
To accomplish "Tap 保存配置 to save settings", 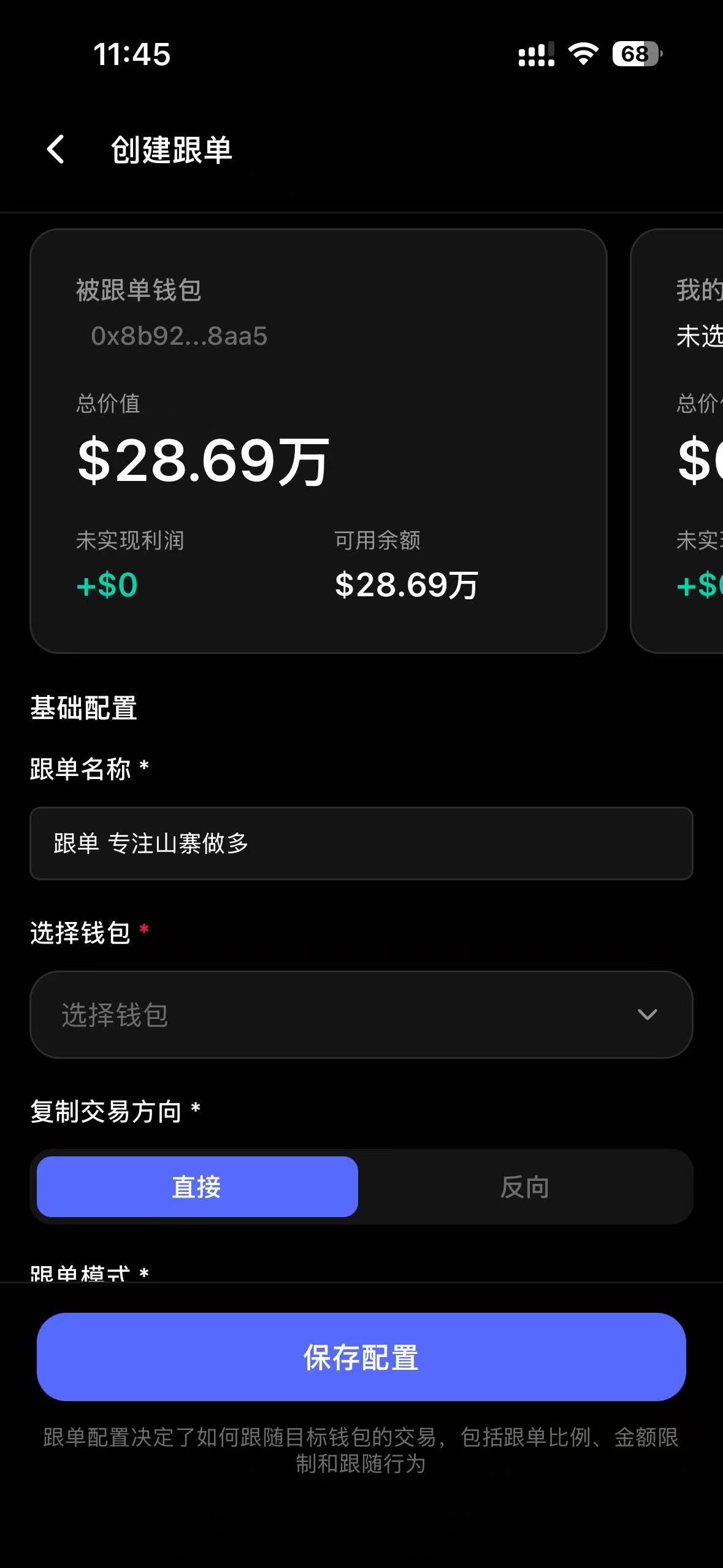I will [x=361, y=1357].
